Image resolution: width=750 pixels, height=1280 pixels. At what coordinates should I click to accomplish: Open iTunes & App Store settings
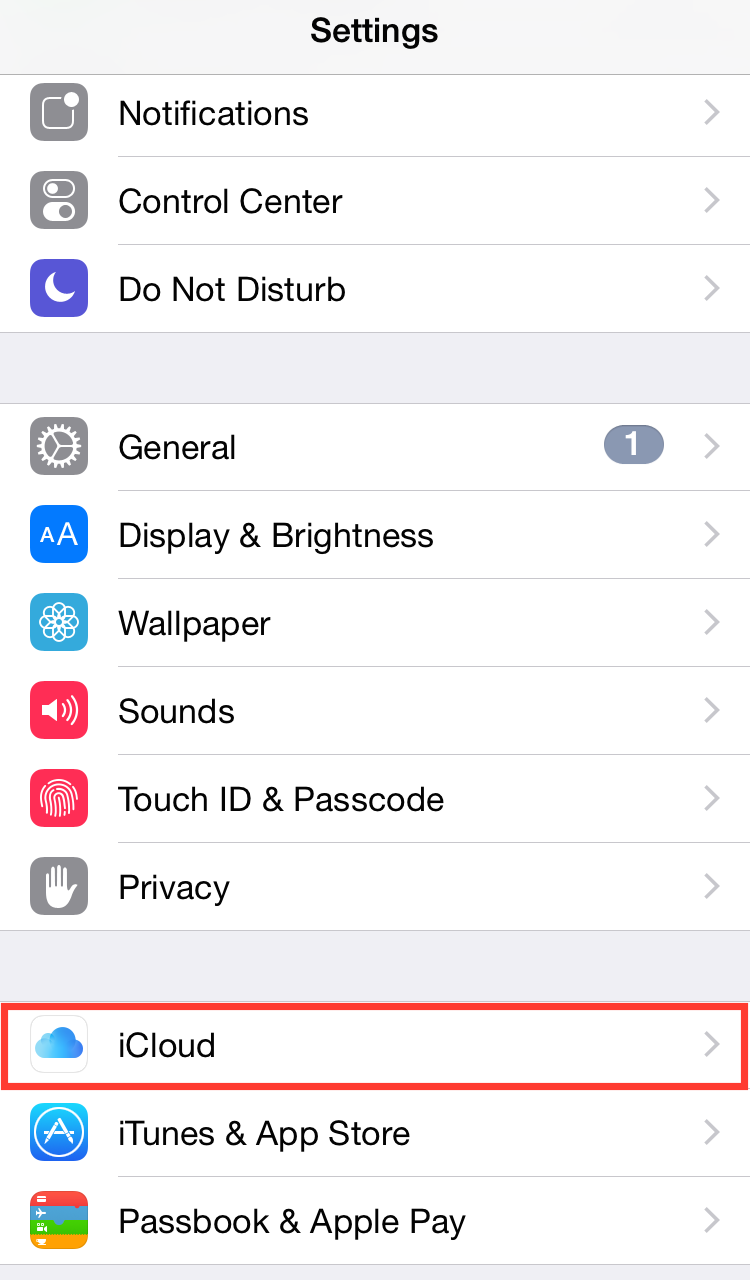tap(375, 1133)
